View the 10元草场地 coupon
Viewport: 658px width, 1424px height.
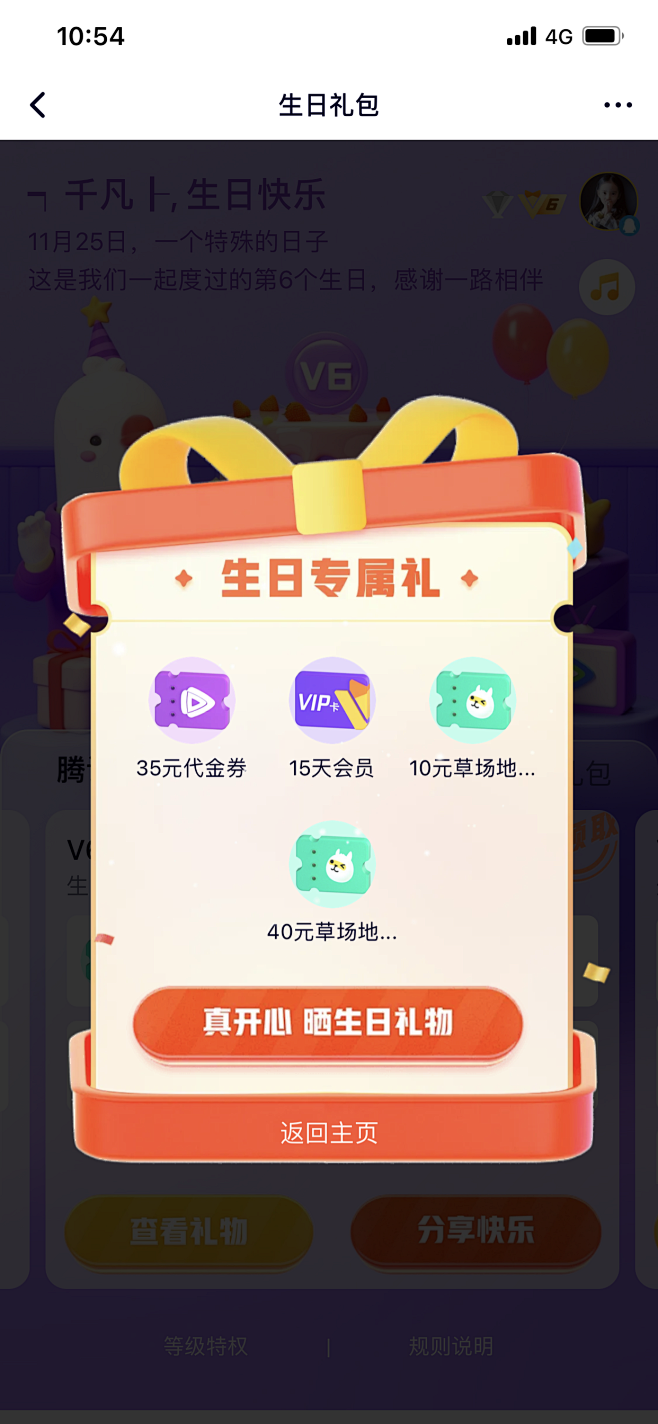point(472,720)
